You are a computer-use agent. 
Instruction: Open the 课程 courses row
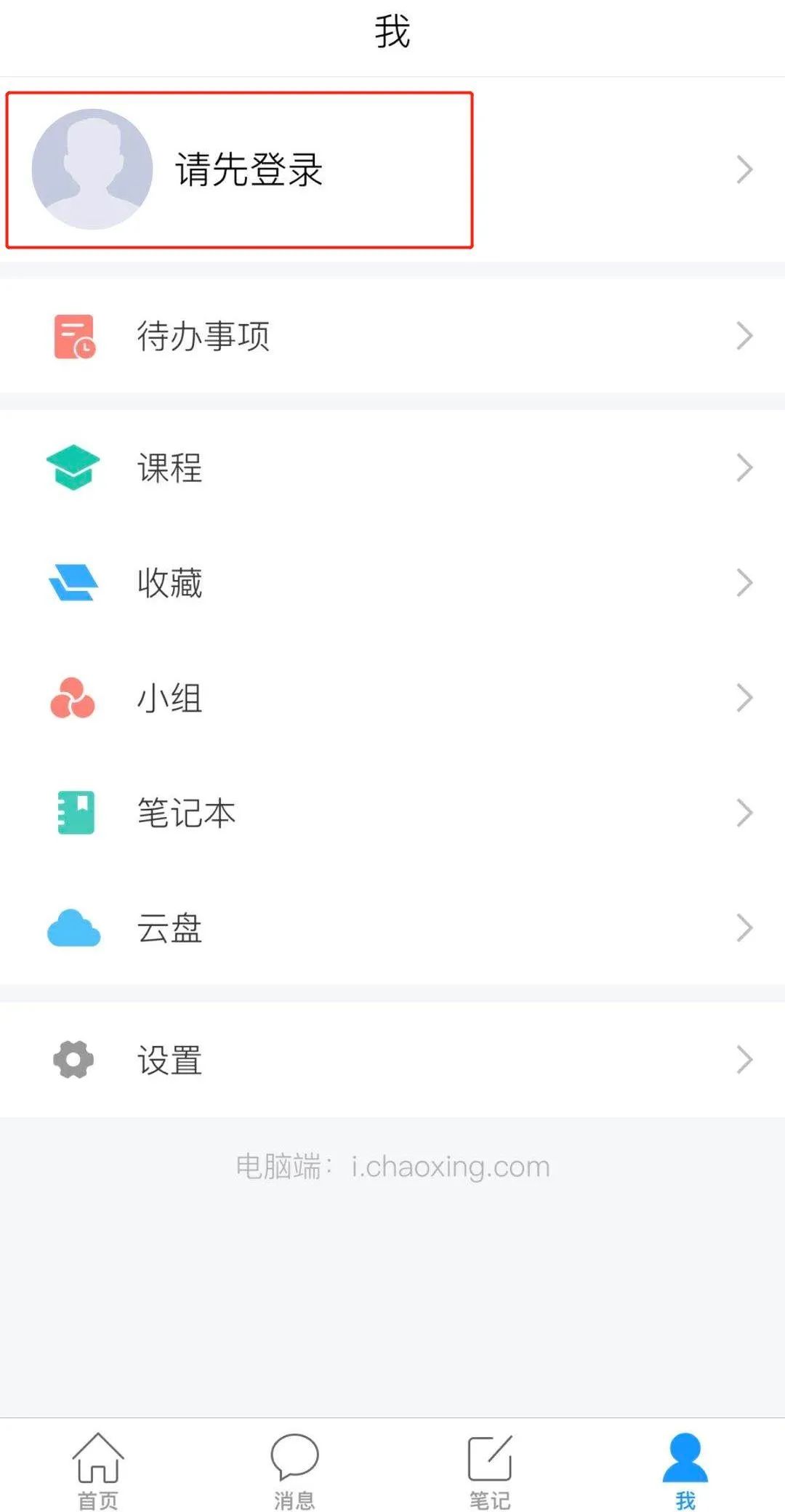click(392, 467)
